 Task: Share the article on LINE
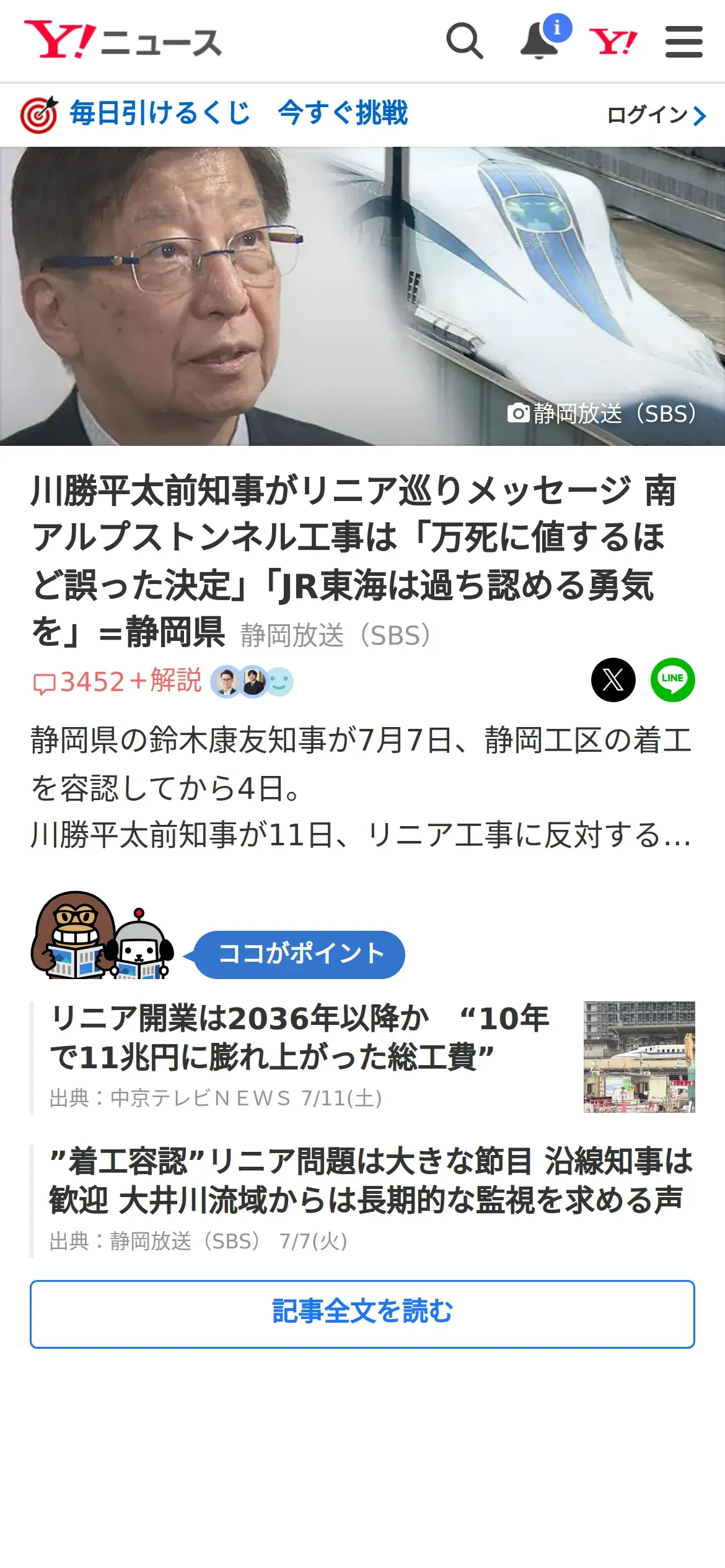point(673,680)
